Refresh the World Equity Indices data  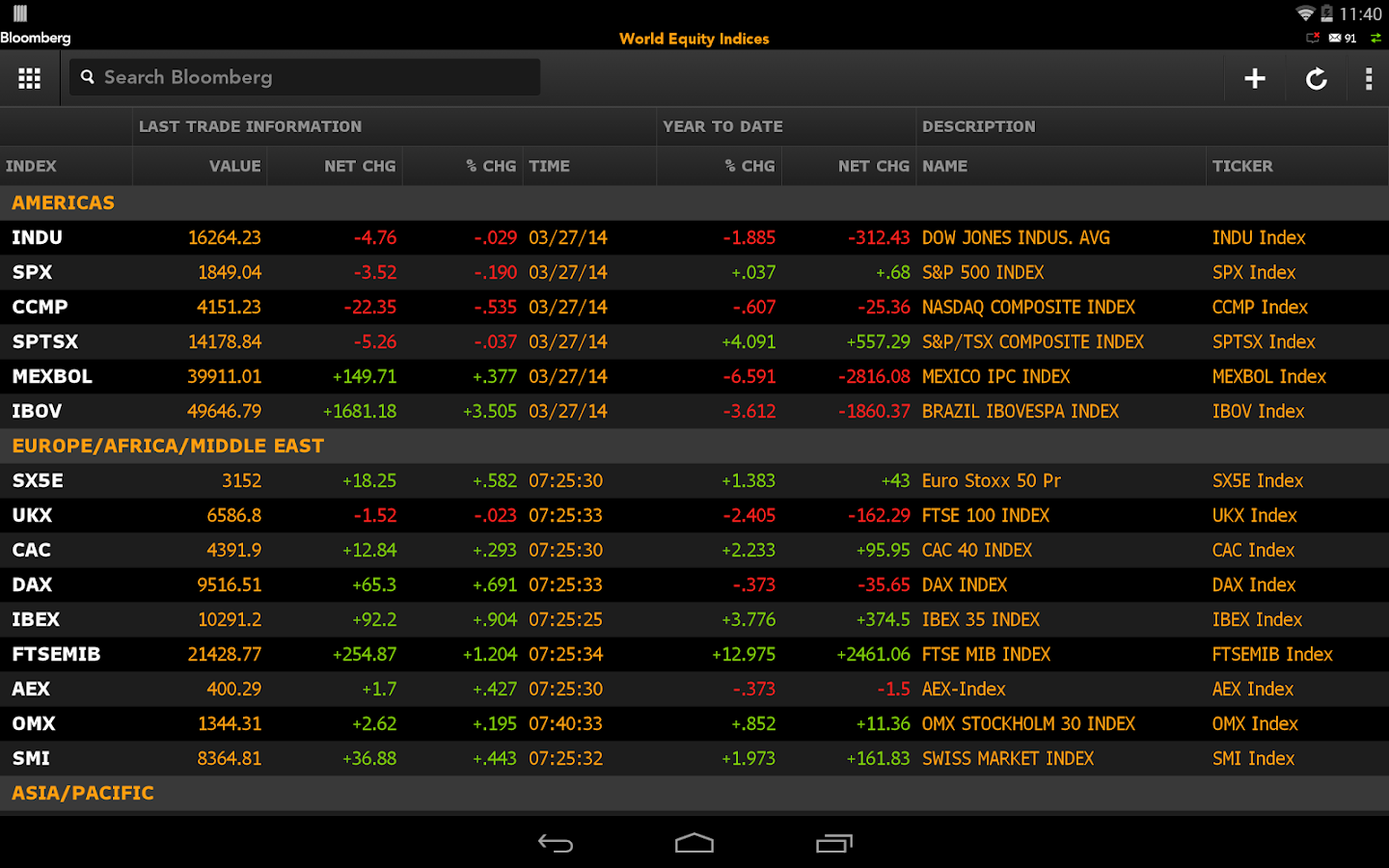(1316, 78)
